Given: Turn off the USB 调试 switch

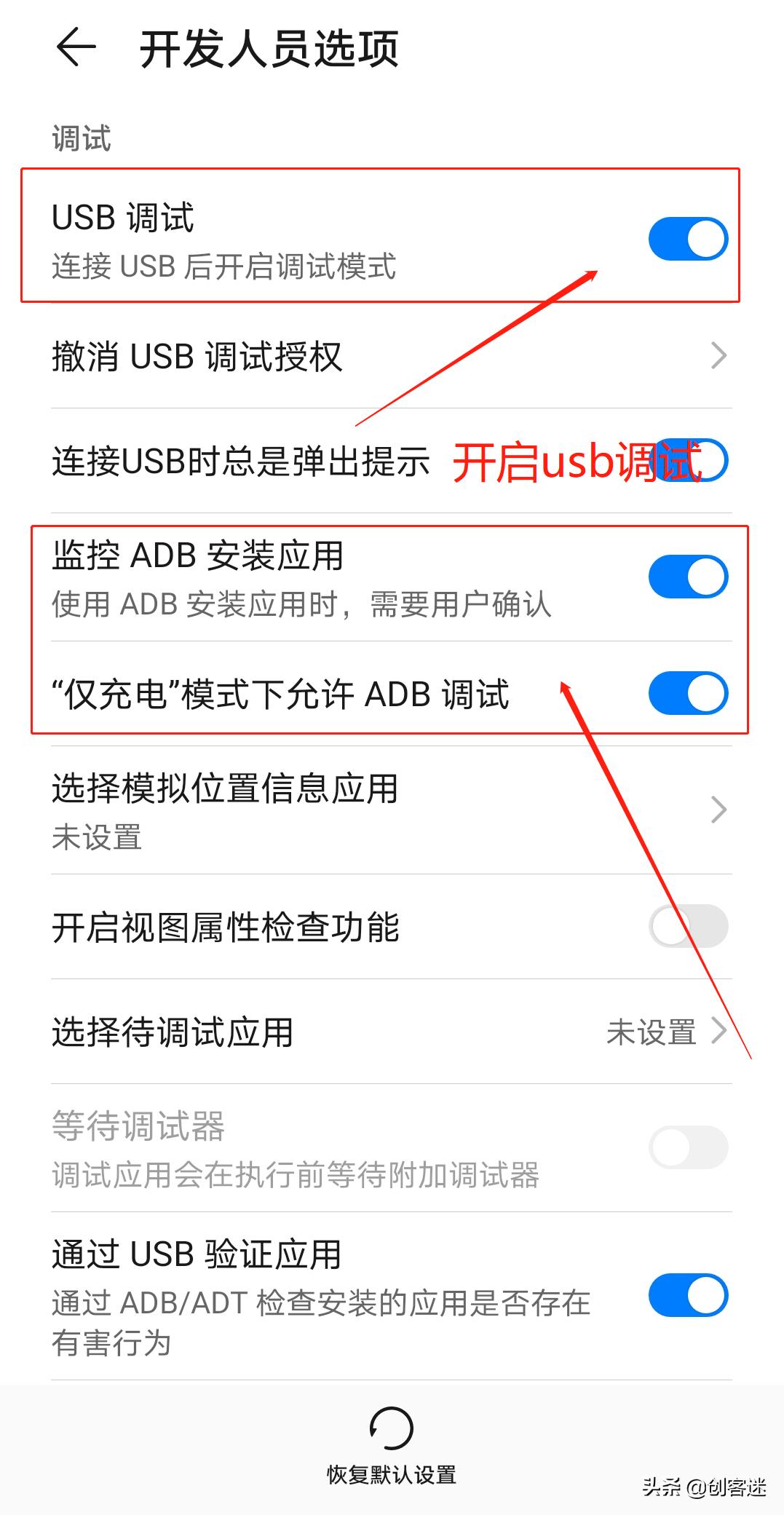Looking at the screenshot, I should [x=688, y=239].
